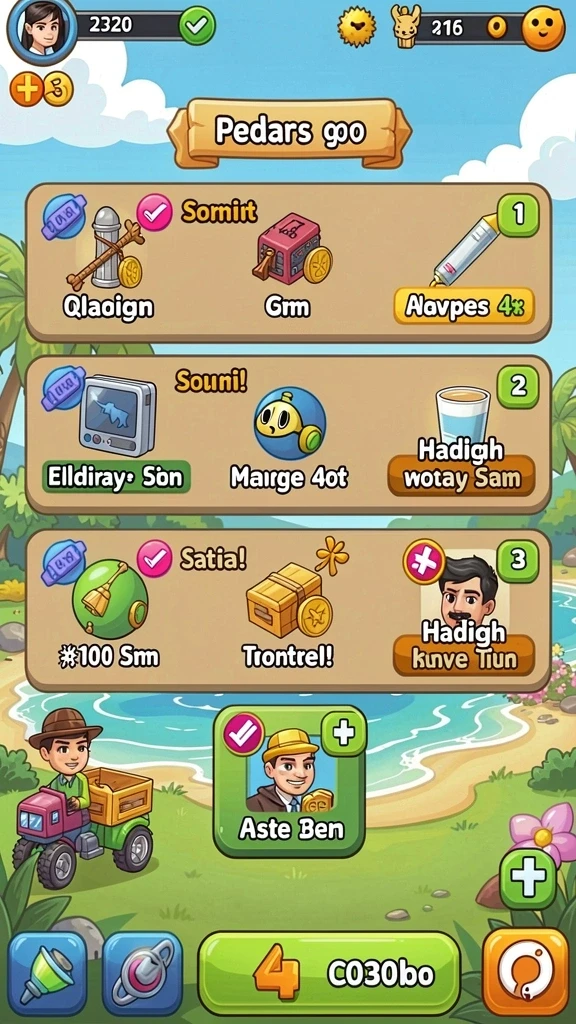Select the Hadigh wotay Sam button
The height and width of the screenshot is (1024, 576).
461,475
